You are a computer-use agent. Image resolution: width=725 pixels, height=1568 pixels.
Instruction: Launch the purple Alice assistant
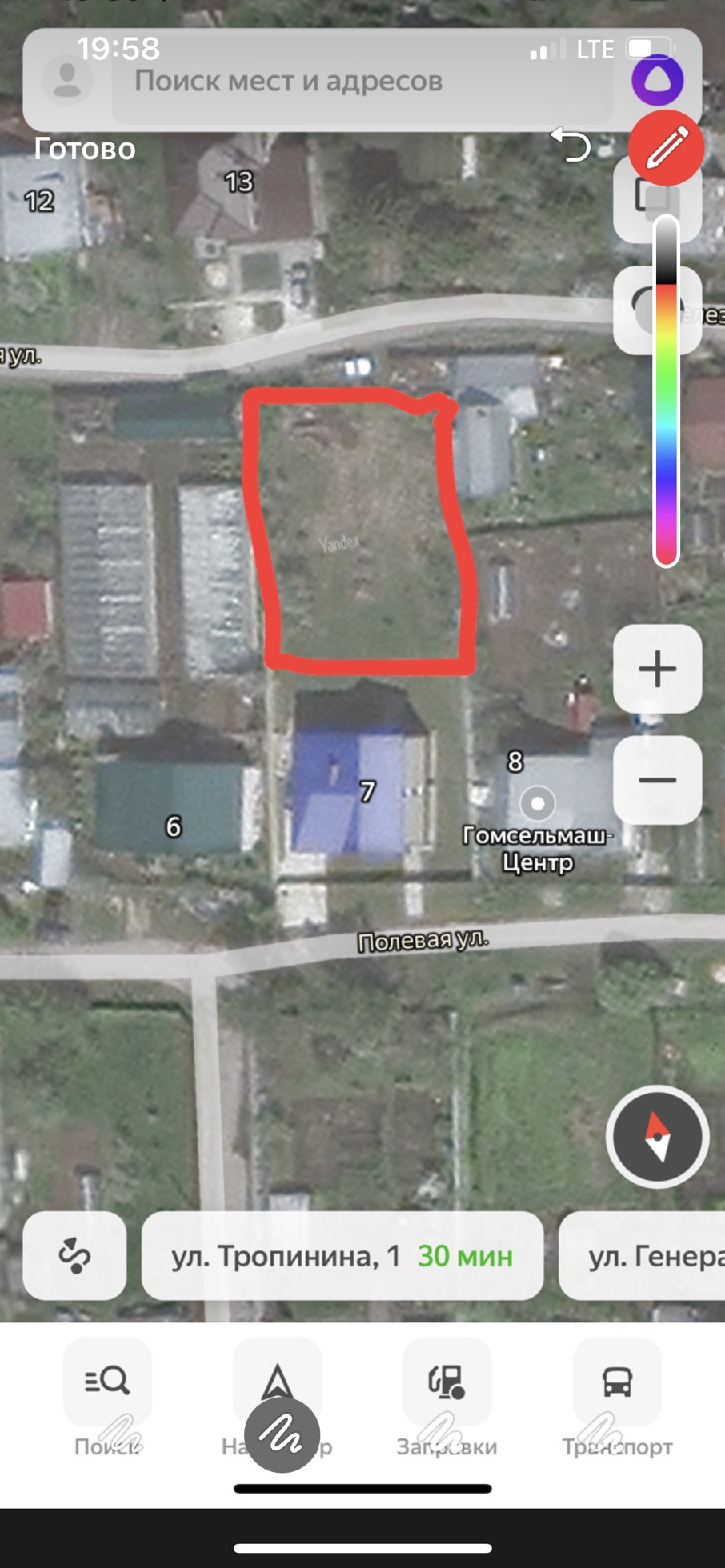[658, 80]
